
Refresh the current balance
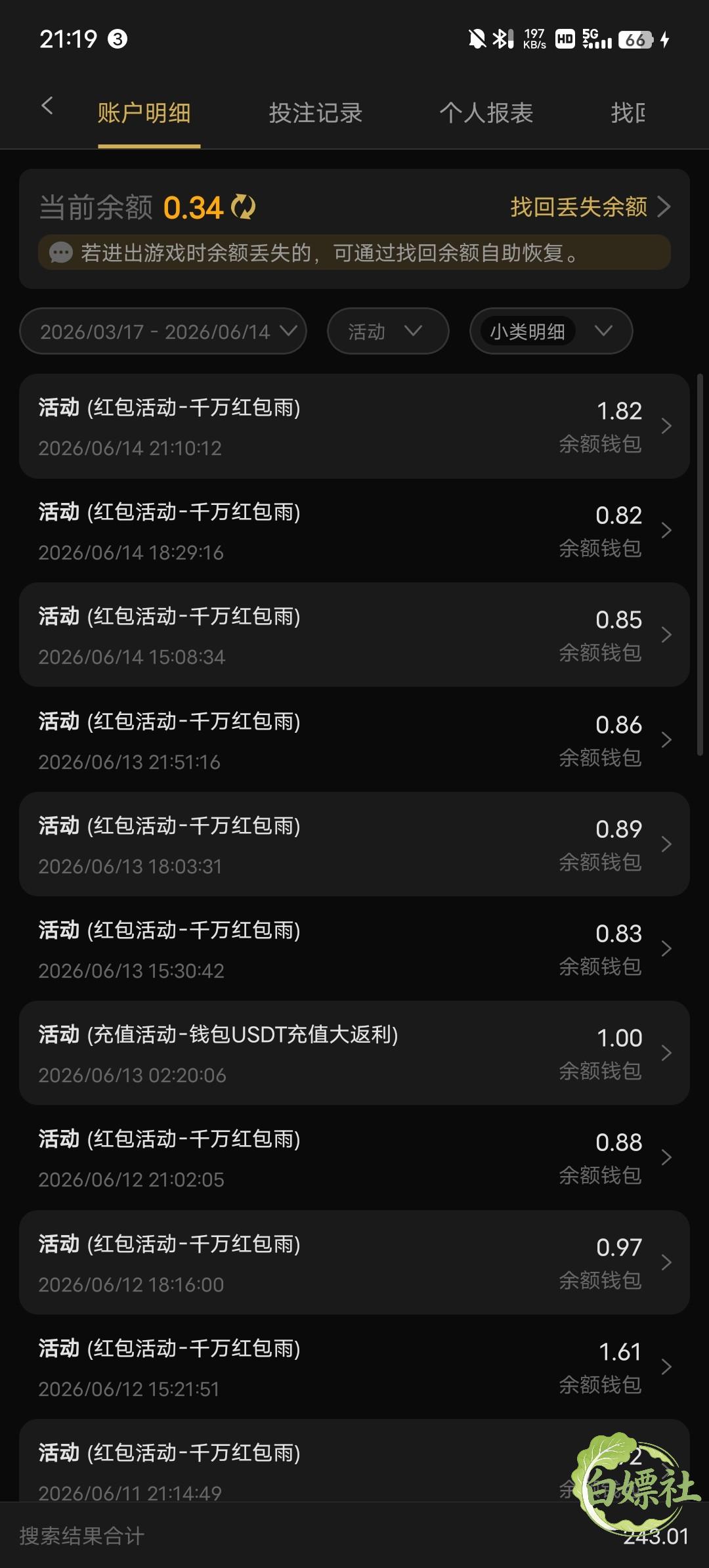244,207
